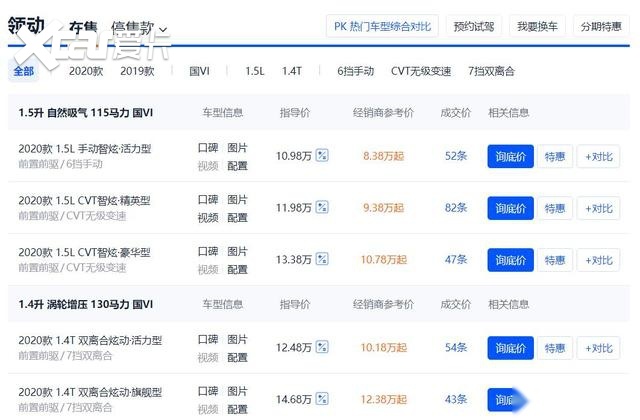
Task: Tap 预约试驾 button
Action: click(473, 27)
